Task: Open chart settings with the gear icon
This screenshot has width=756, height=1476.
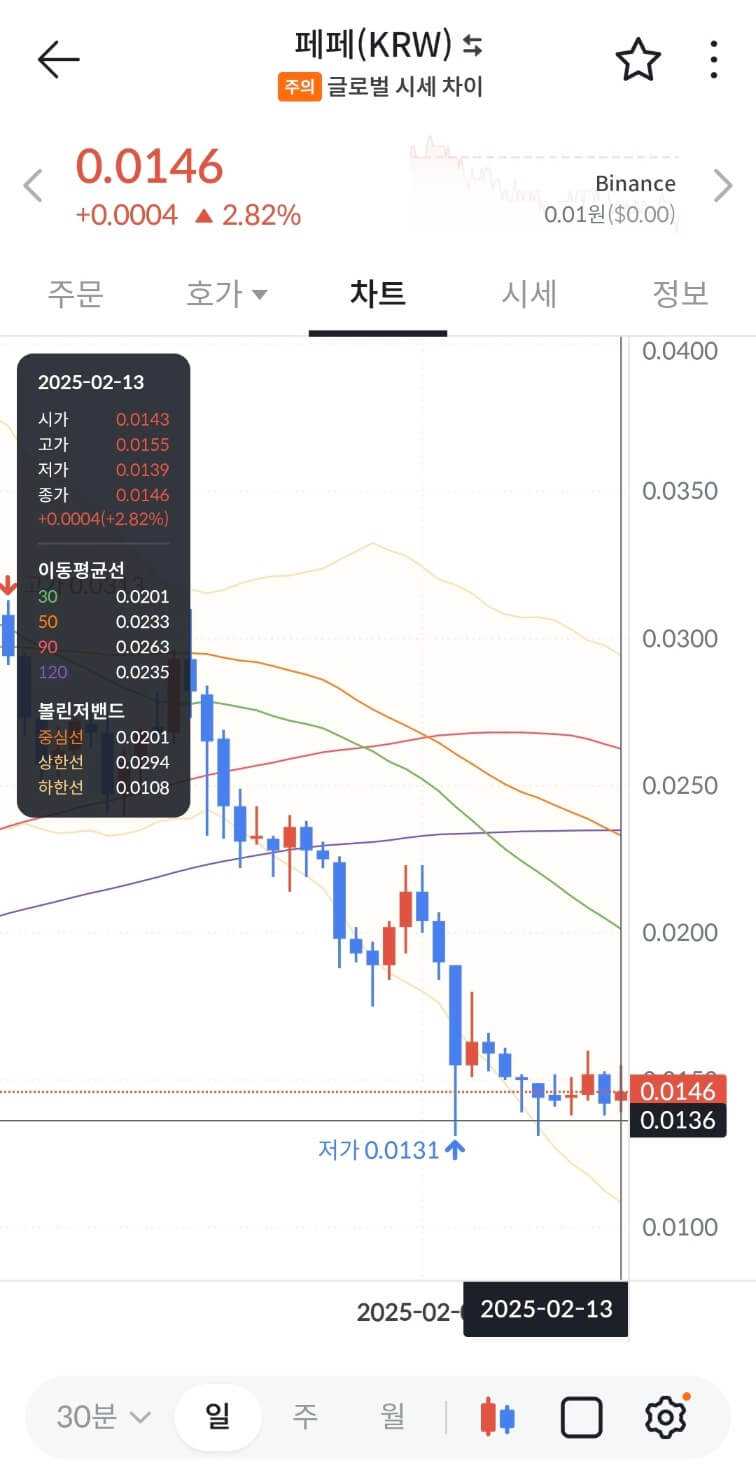Action: (665, 1416)
